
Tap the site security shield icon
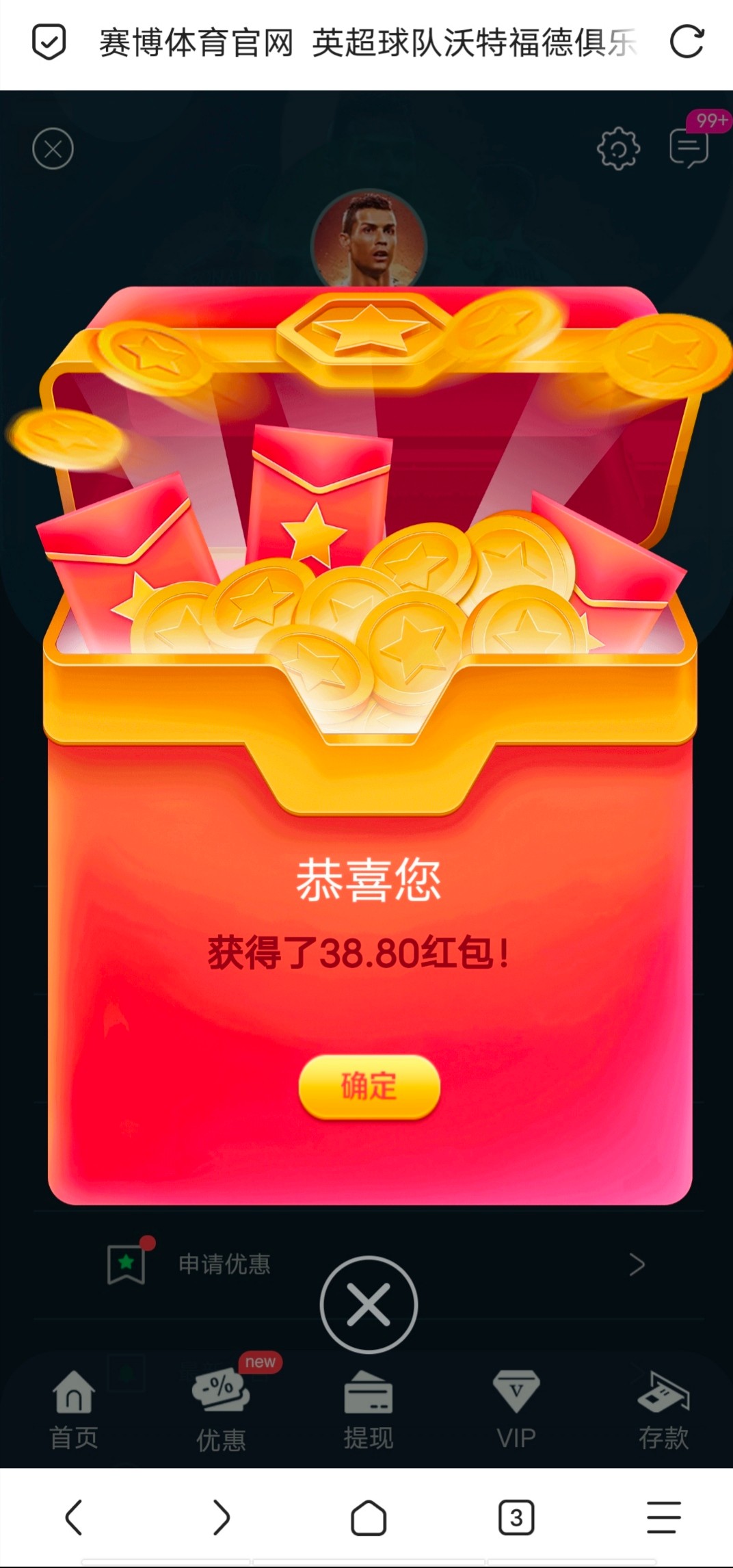(x=49, y=42)
